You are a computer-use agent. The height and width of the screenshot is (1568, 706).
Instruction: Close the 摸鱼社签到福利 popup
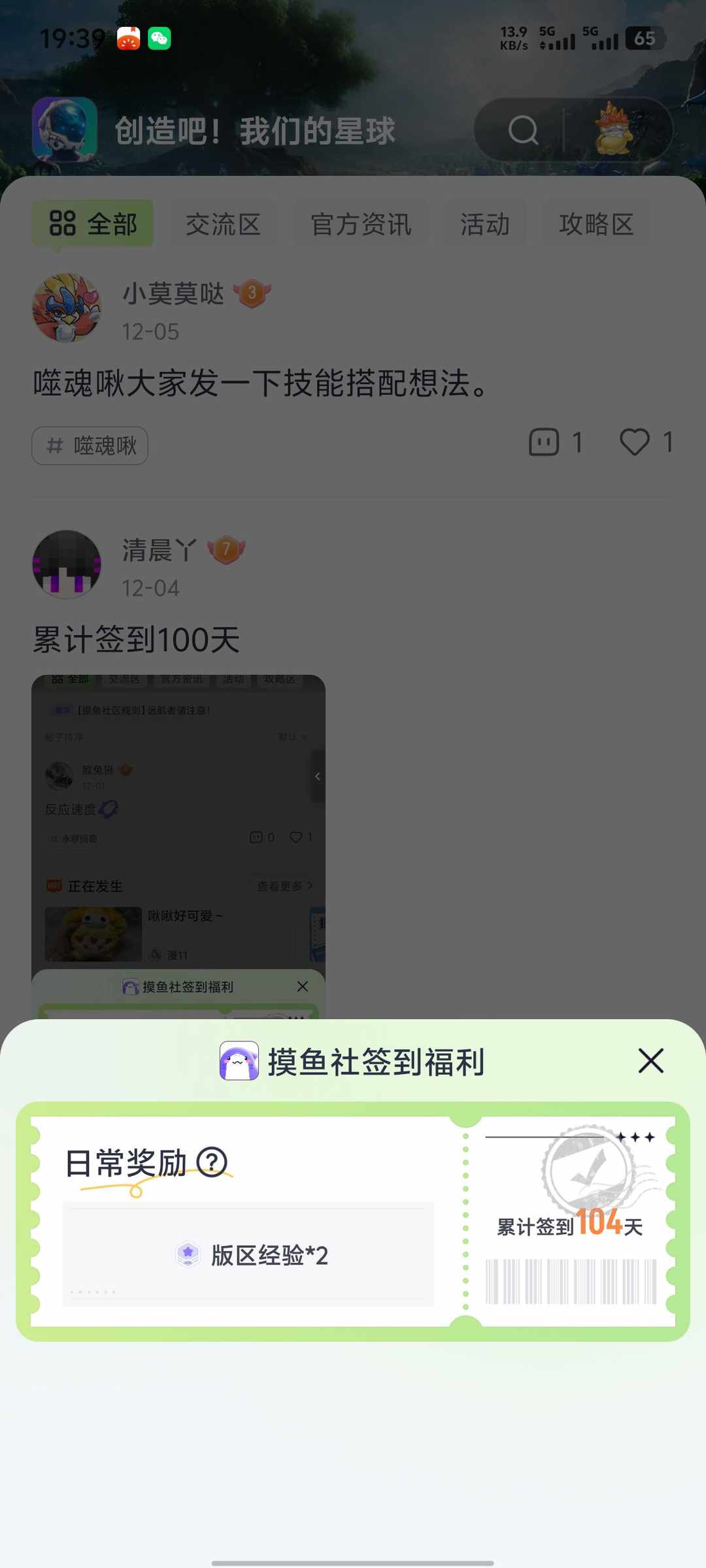[x=651, y=1061]
